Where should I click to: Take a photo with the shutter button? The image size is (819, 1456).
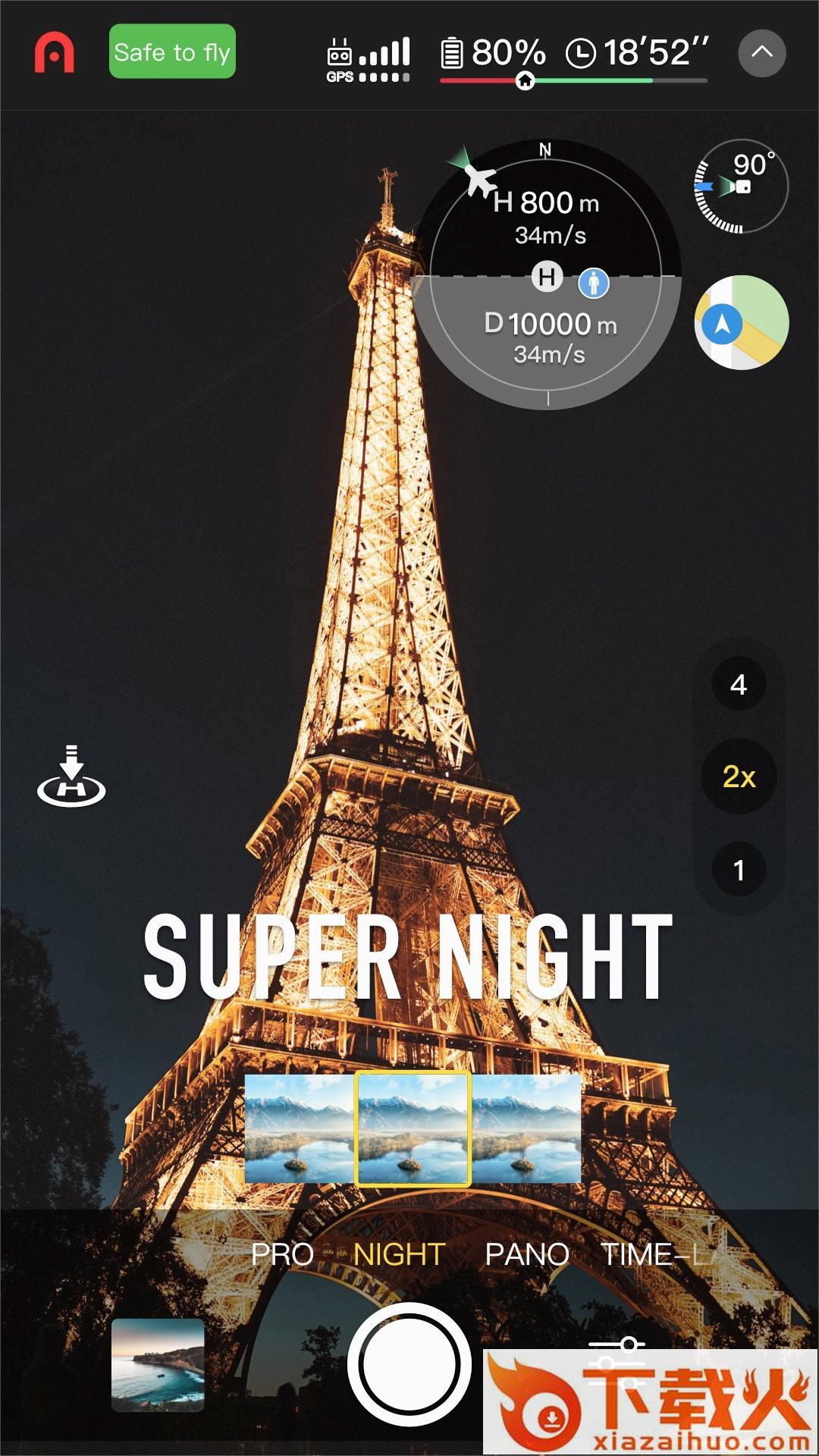pos(409,1364)
